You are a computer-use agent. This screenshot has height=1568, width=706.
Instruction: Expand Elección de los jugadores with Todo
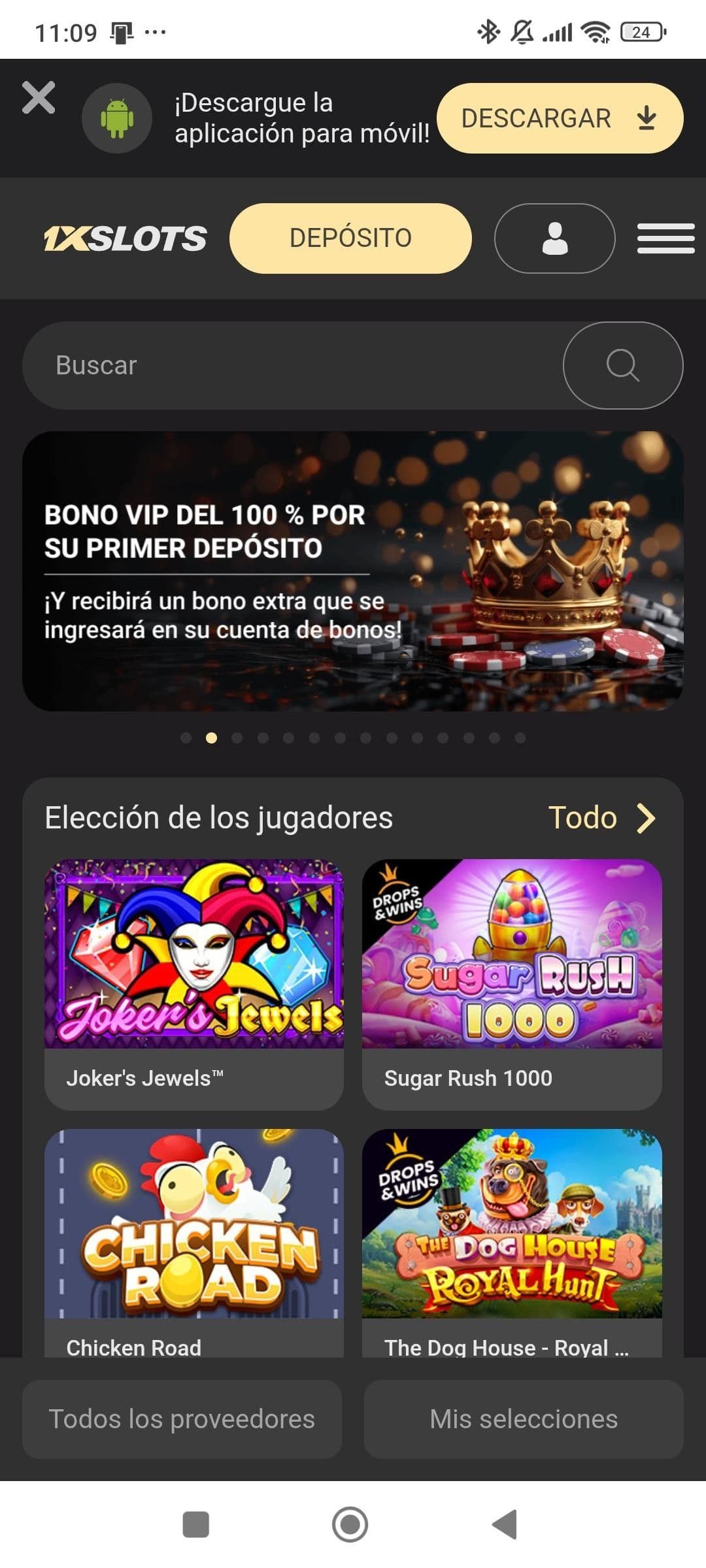(582, 817)
